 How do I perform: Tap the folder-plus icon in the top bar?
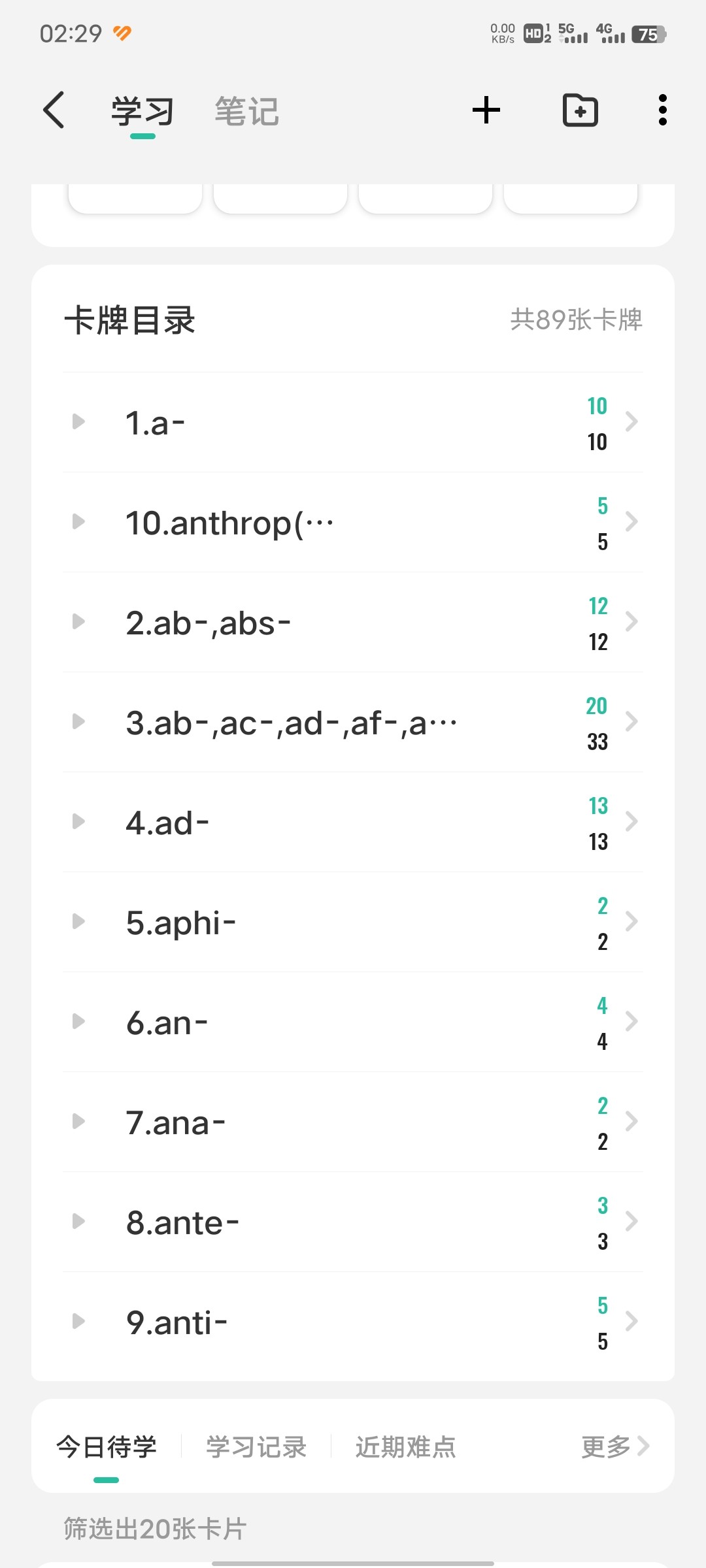[580, 110]
